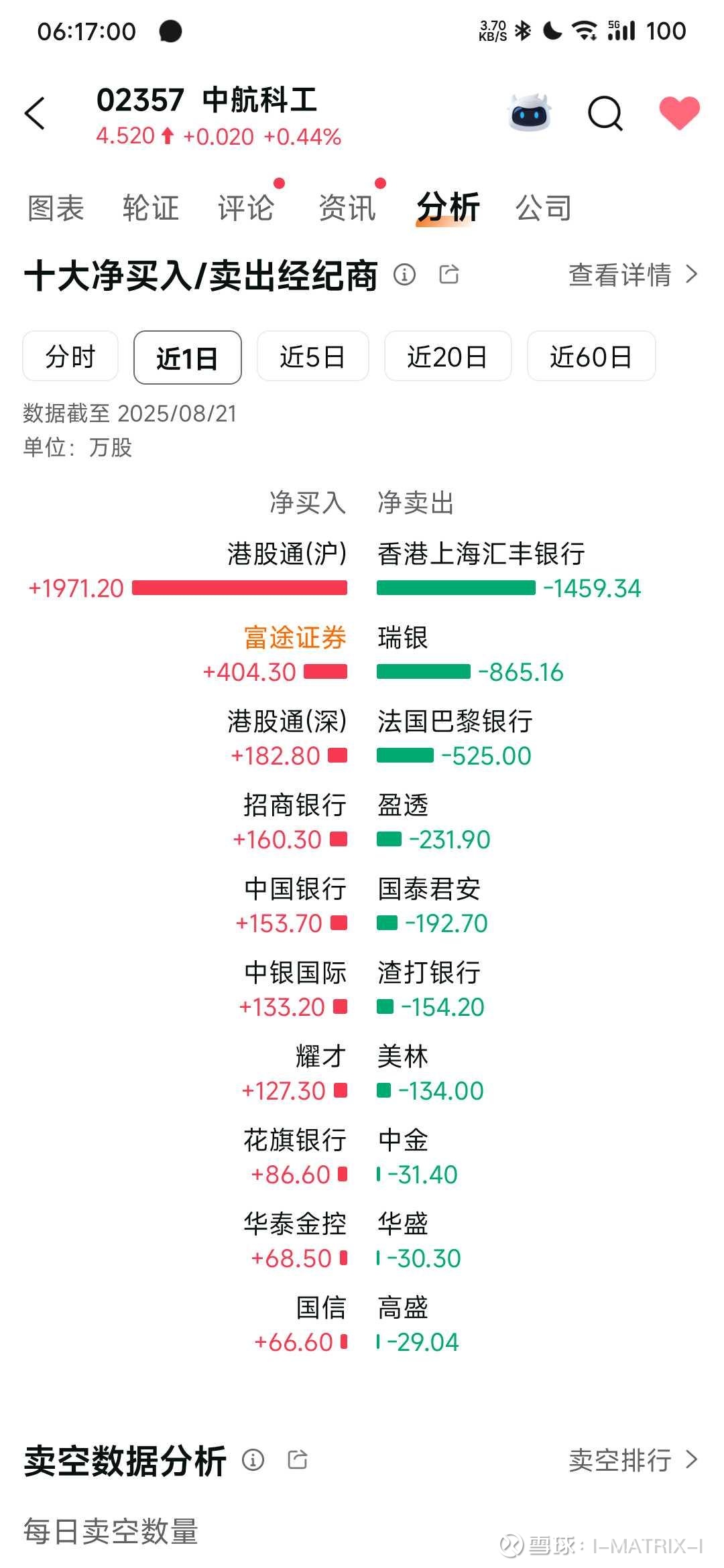Show info about 卖空数据分析

tap(253, 1460)
